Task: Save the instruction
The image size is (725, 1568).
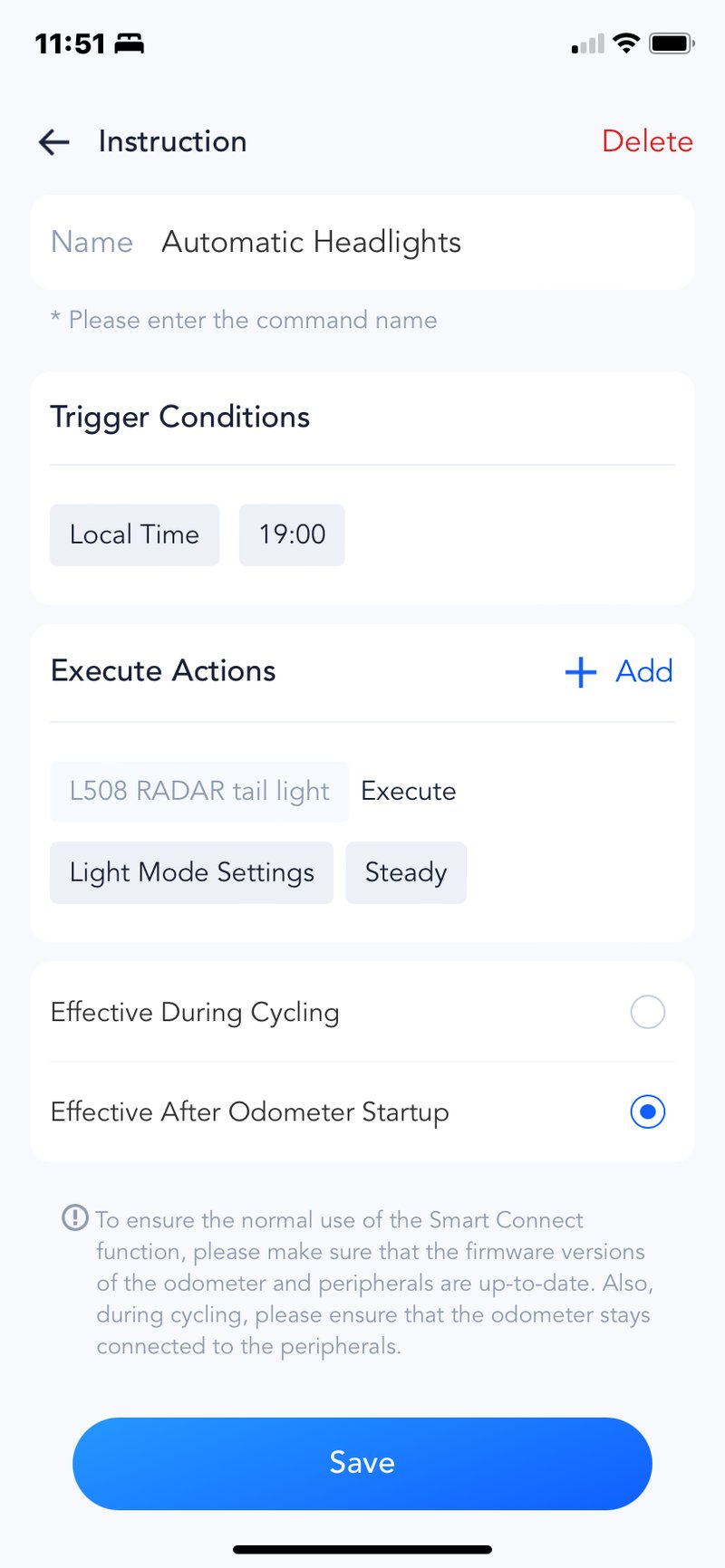Action: [x=362, y=1463]
